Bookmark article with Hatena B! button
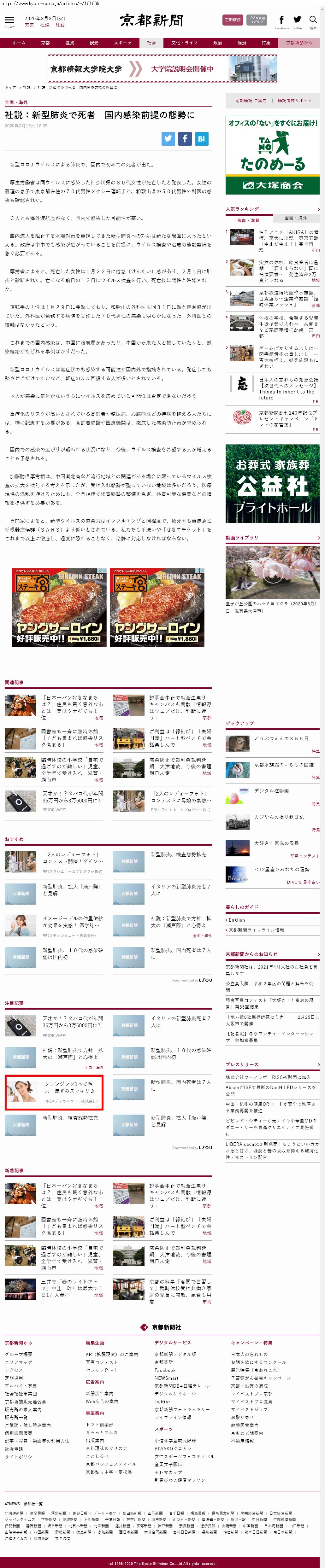 201,138
